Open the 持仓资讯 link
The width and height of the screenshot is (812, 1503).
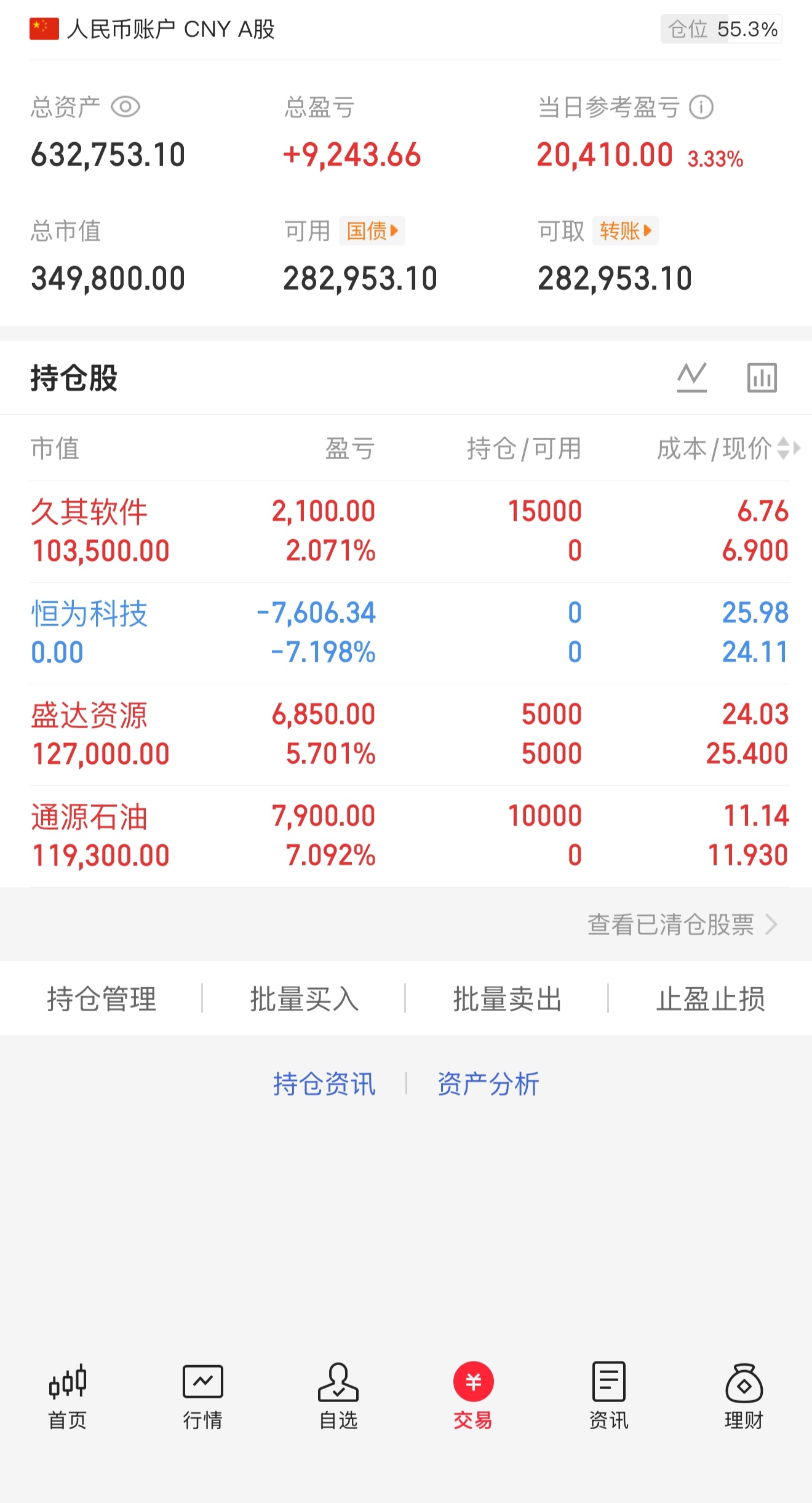tap(324, 1084)
